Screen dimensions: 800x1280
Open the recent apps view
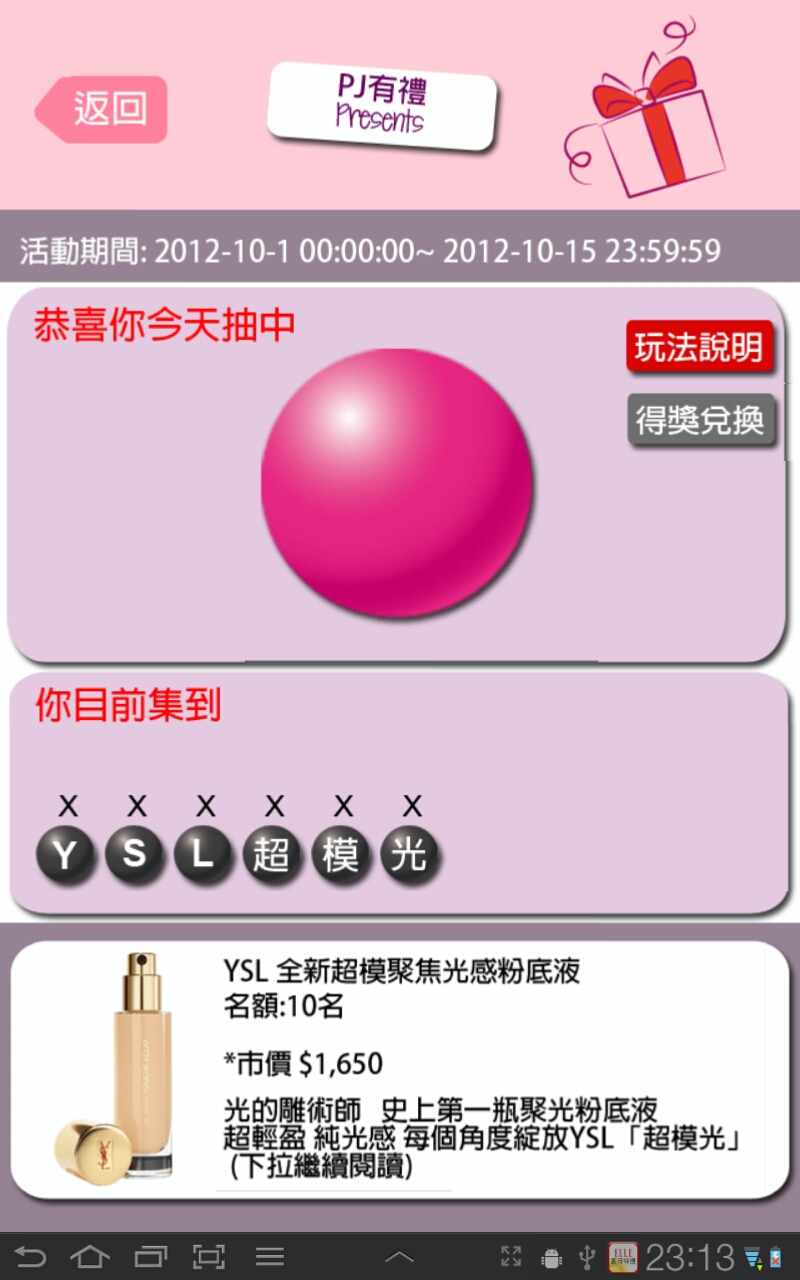point(151,1256)
